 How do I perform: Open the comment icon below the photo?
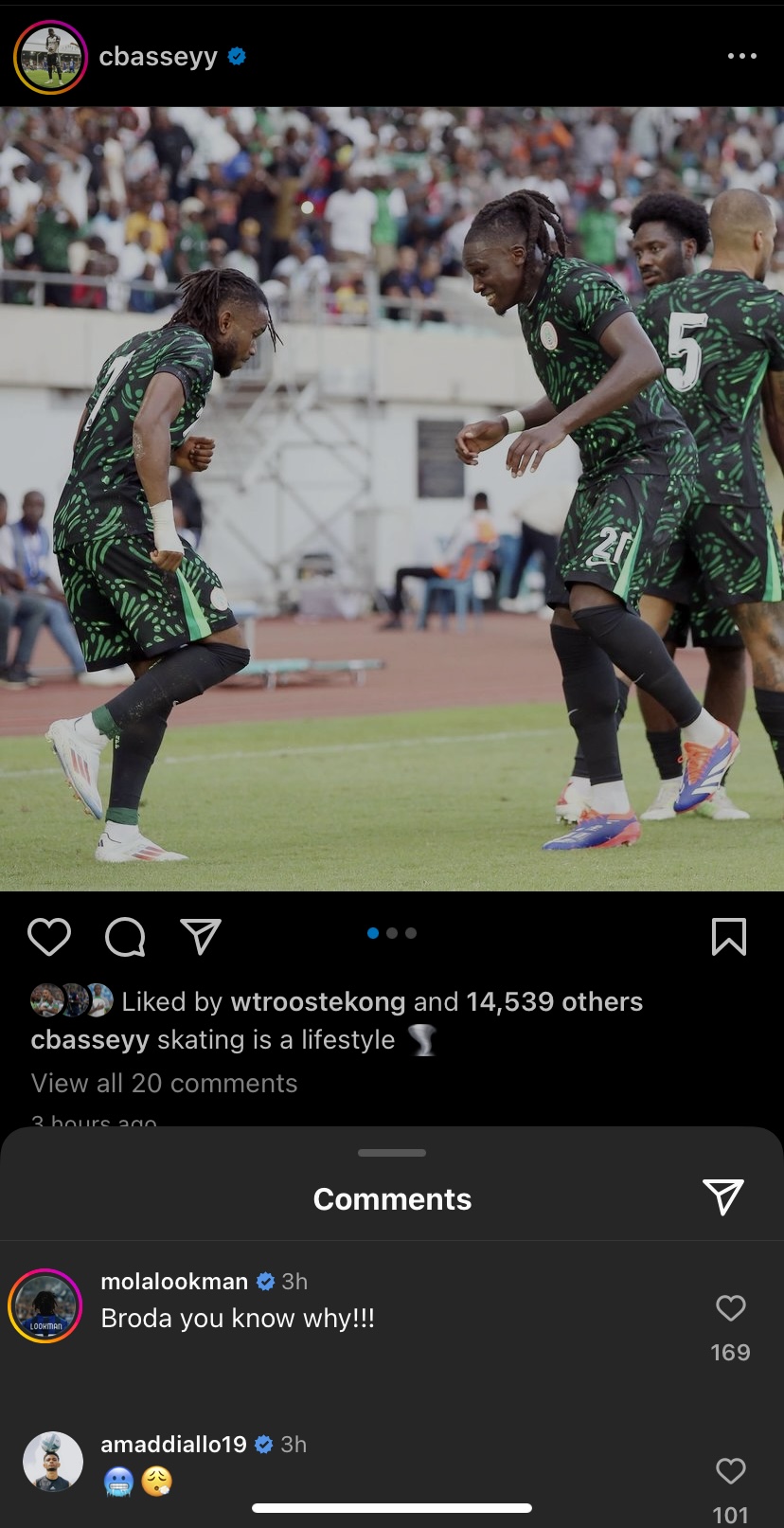coord(124,936)
